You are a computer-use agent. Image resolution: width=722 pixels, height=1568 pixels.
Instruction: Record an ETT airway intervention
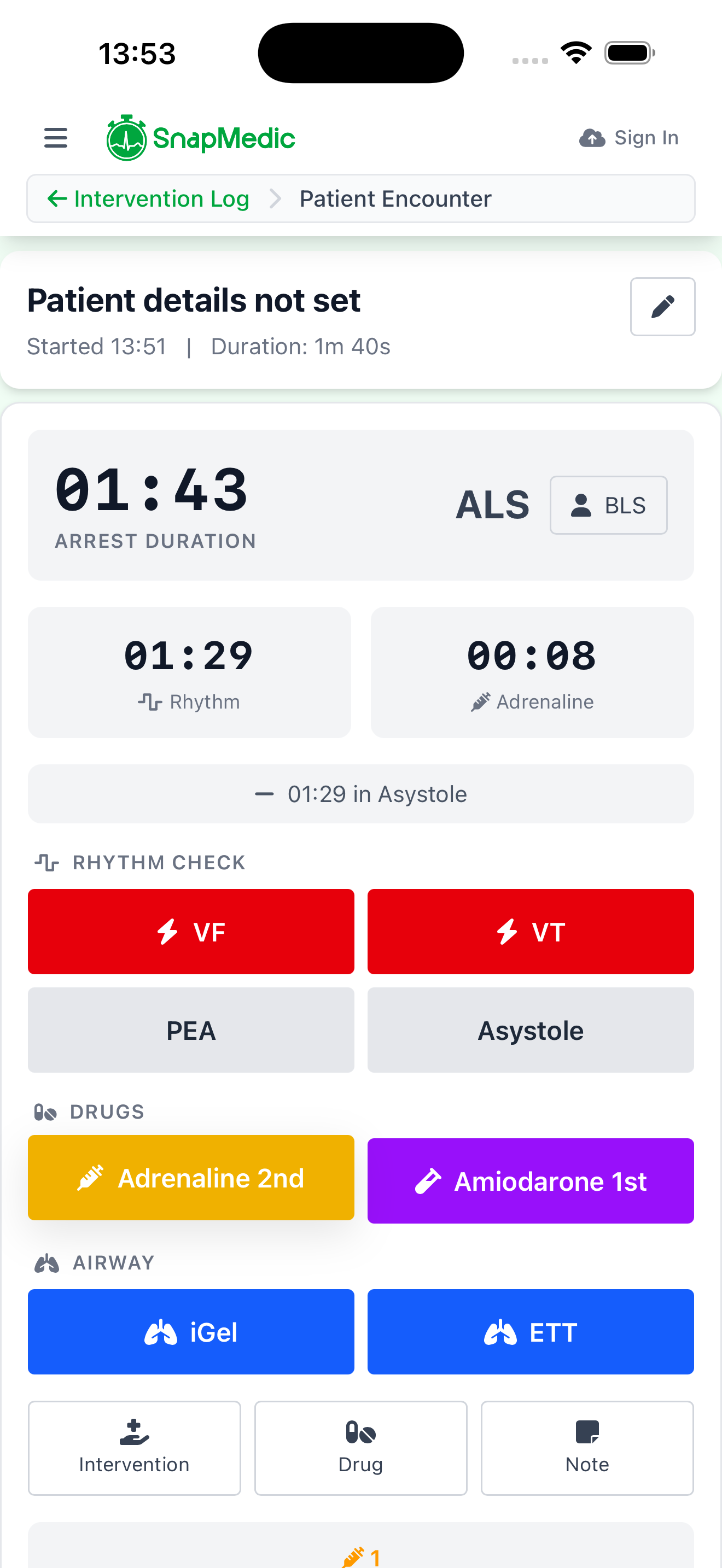click(x=530, y=1331)
